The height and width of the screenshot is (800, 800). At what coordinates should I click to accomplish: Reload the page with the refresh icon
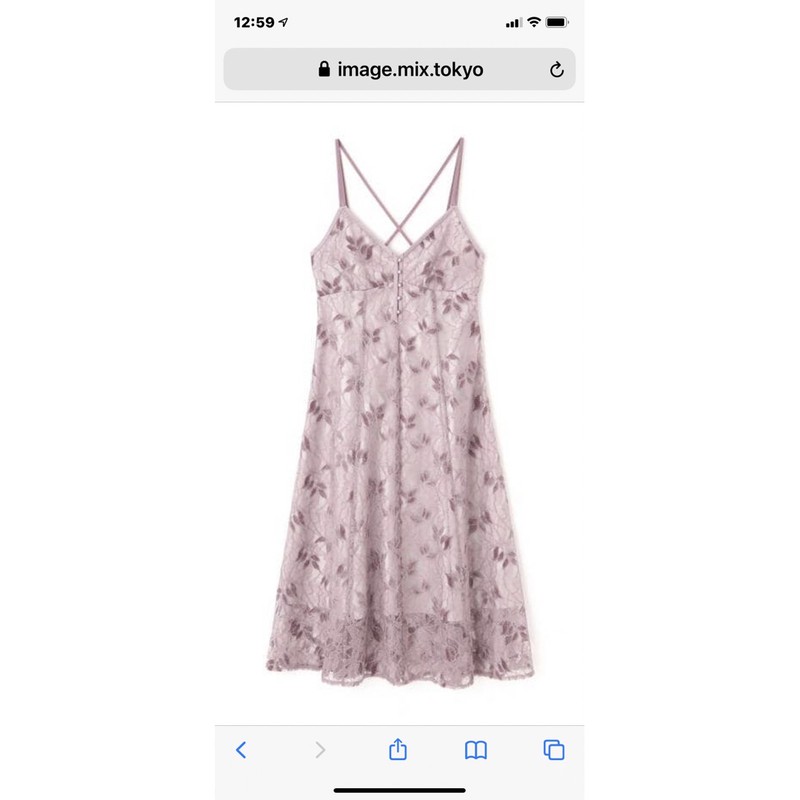[x=557, y=69]
